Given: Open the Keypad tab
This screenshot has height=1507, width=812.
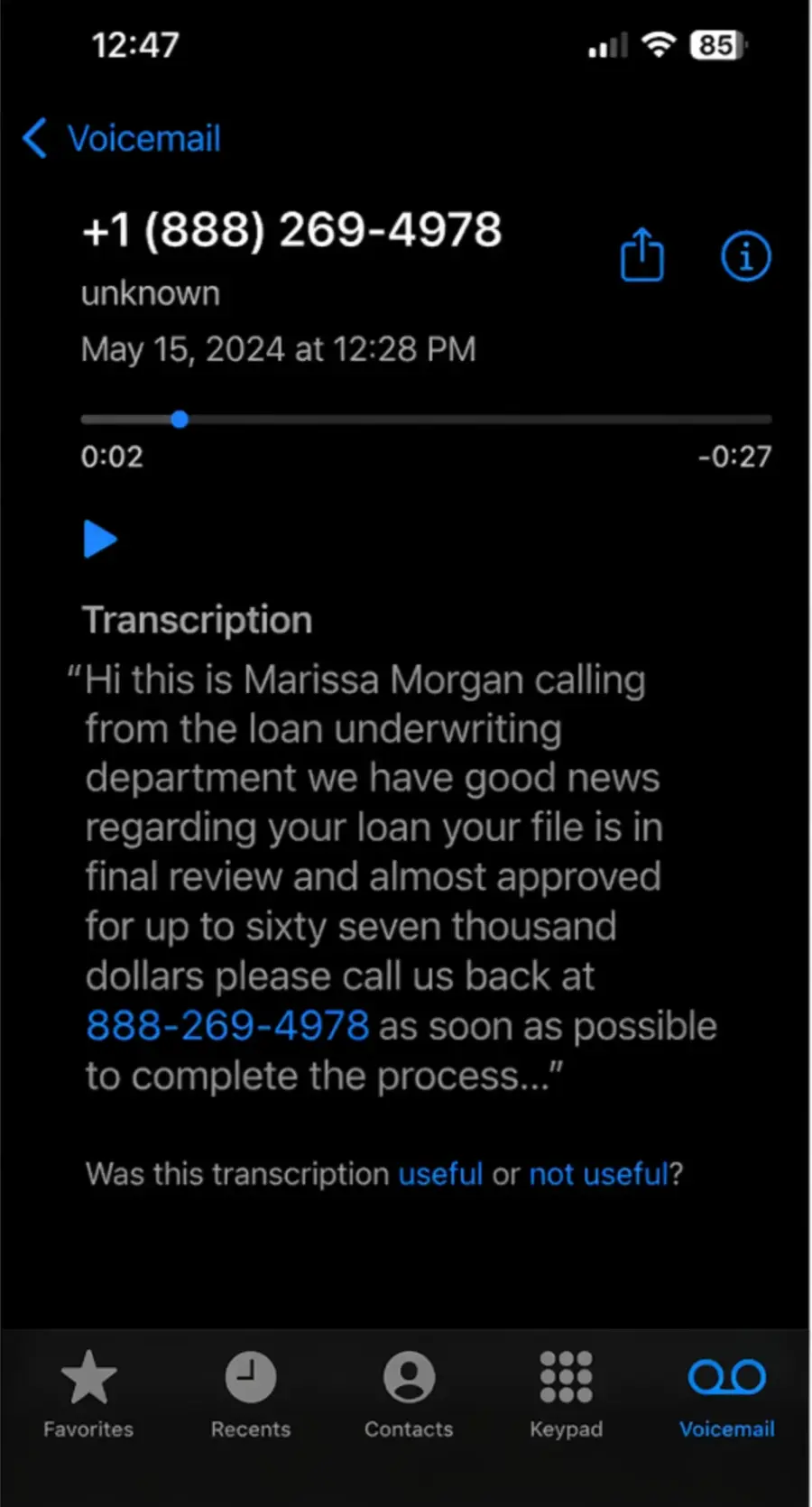Looking at the screenshot, I should pyautogui.click(x=566, y=1392).
